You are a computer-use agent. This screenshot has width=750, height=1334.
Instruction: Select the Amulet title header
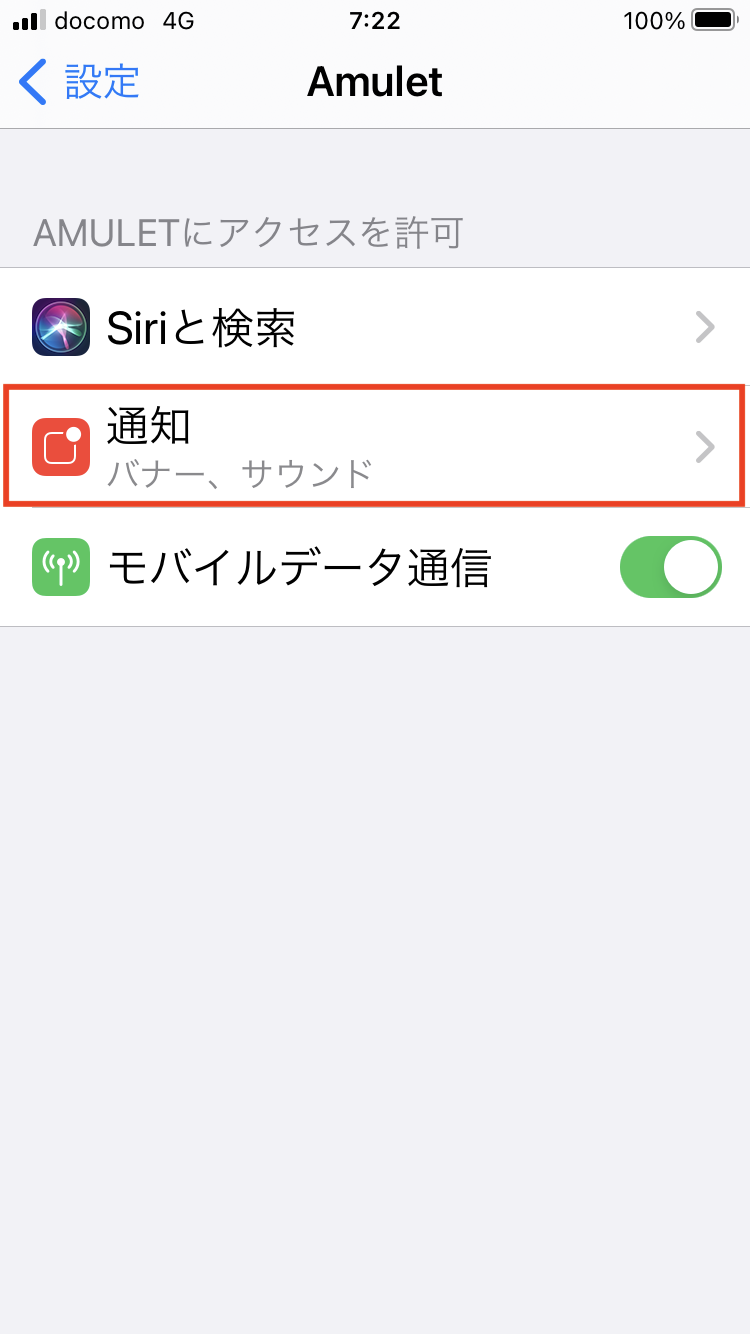374,82
